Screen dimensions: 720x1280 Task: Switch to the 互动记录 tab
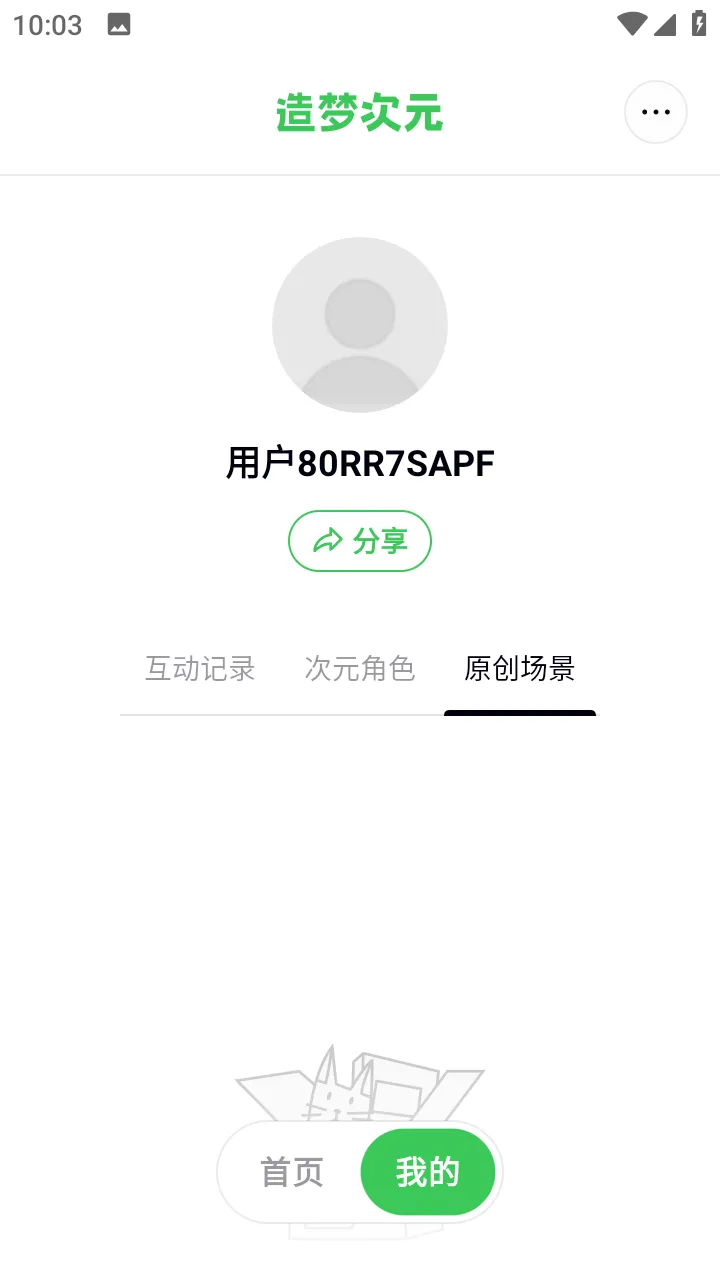click(x=200, y=670)
